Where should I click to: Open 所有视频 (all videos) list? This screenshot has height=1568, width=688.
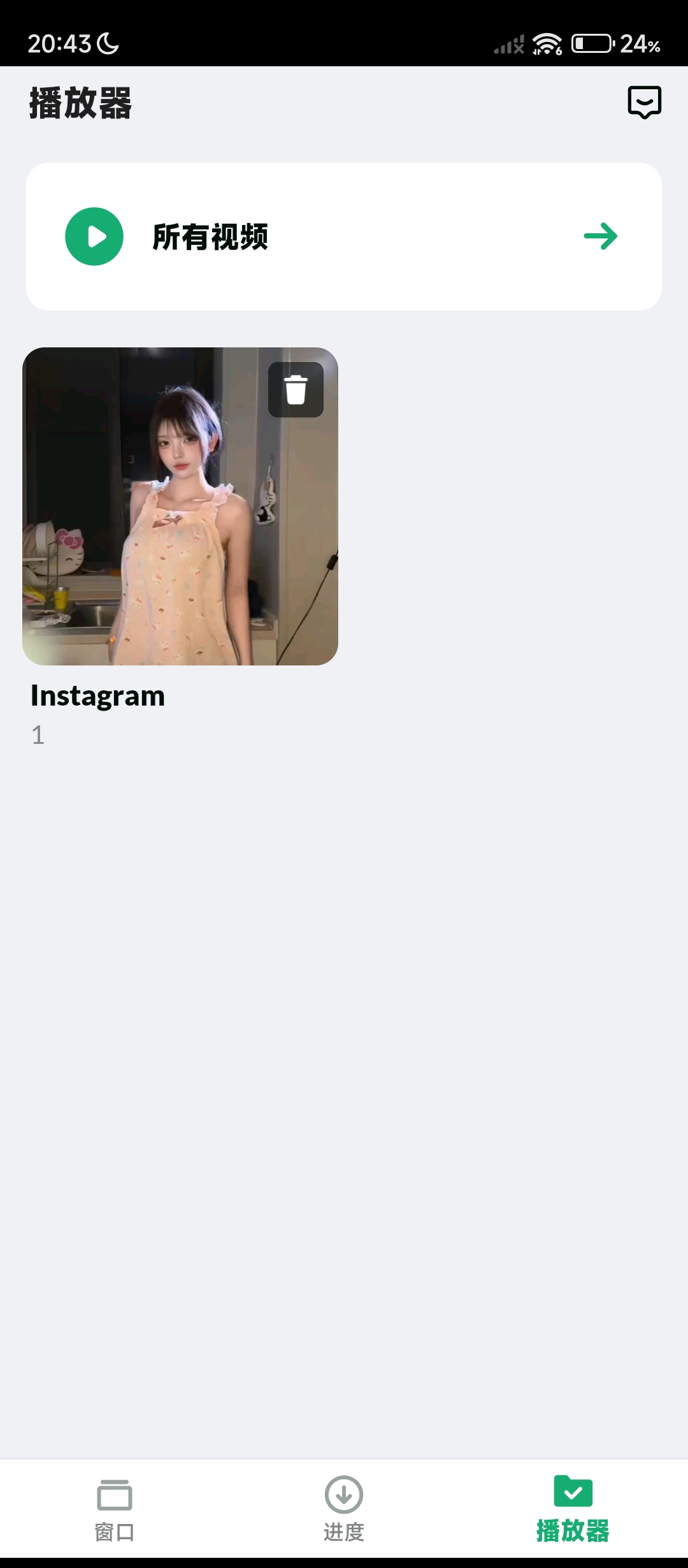coord(344,236)
